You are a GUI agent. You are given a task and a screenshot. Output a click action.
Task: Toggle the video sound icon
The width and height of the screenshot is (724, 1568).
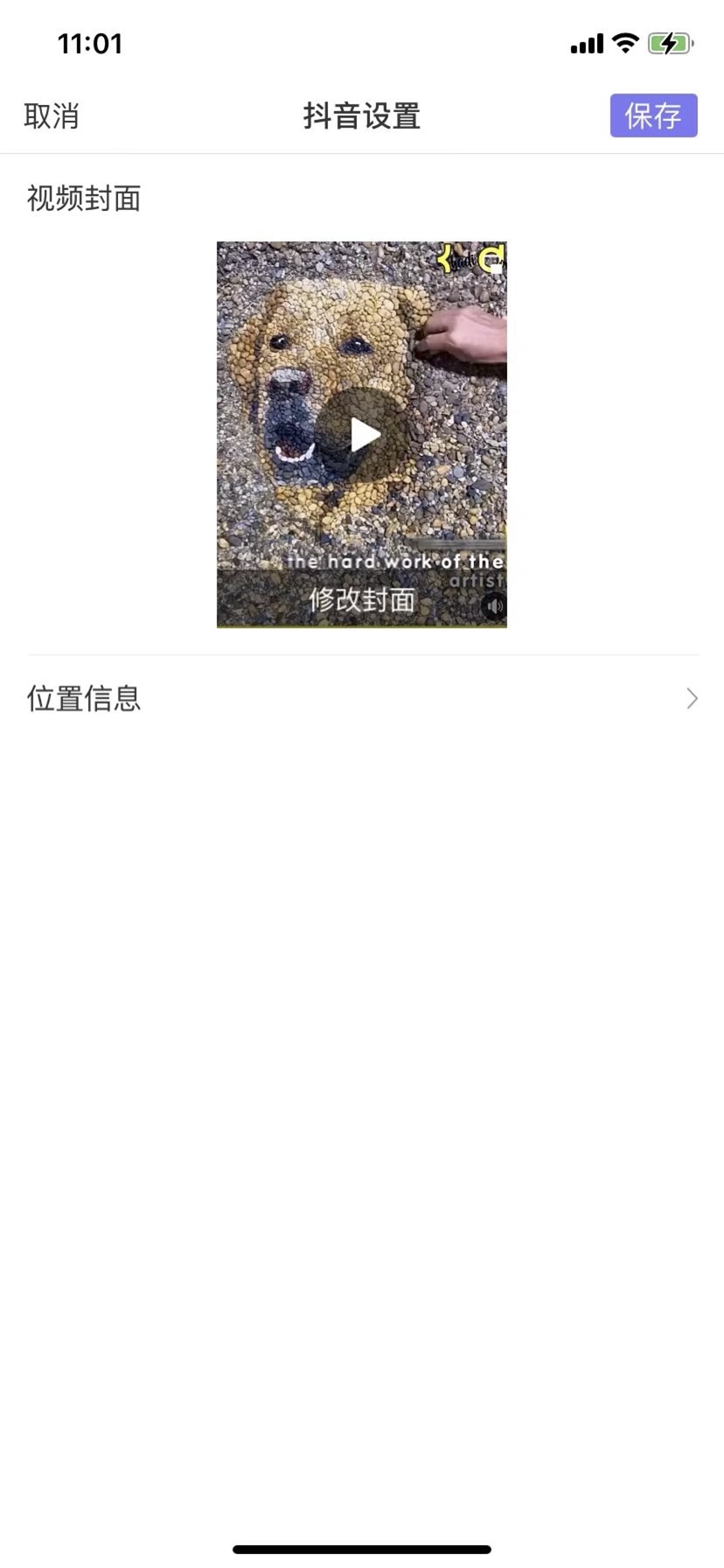click(494, 605)
